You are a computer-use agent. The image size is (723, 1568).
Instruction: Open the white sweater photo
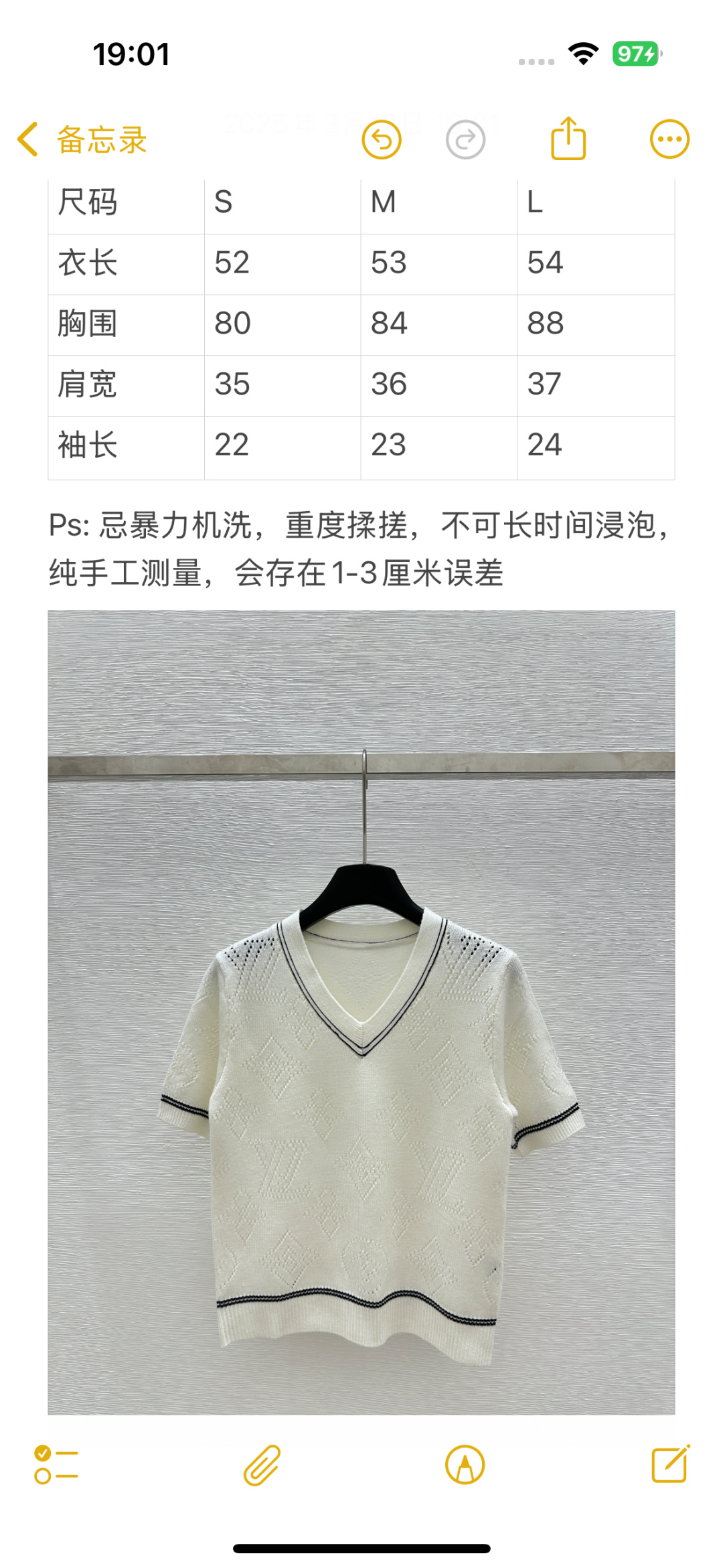pos(361,1012)
